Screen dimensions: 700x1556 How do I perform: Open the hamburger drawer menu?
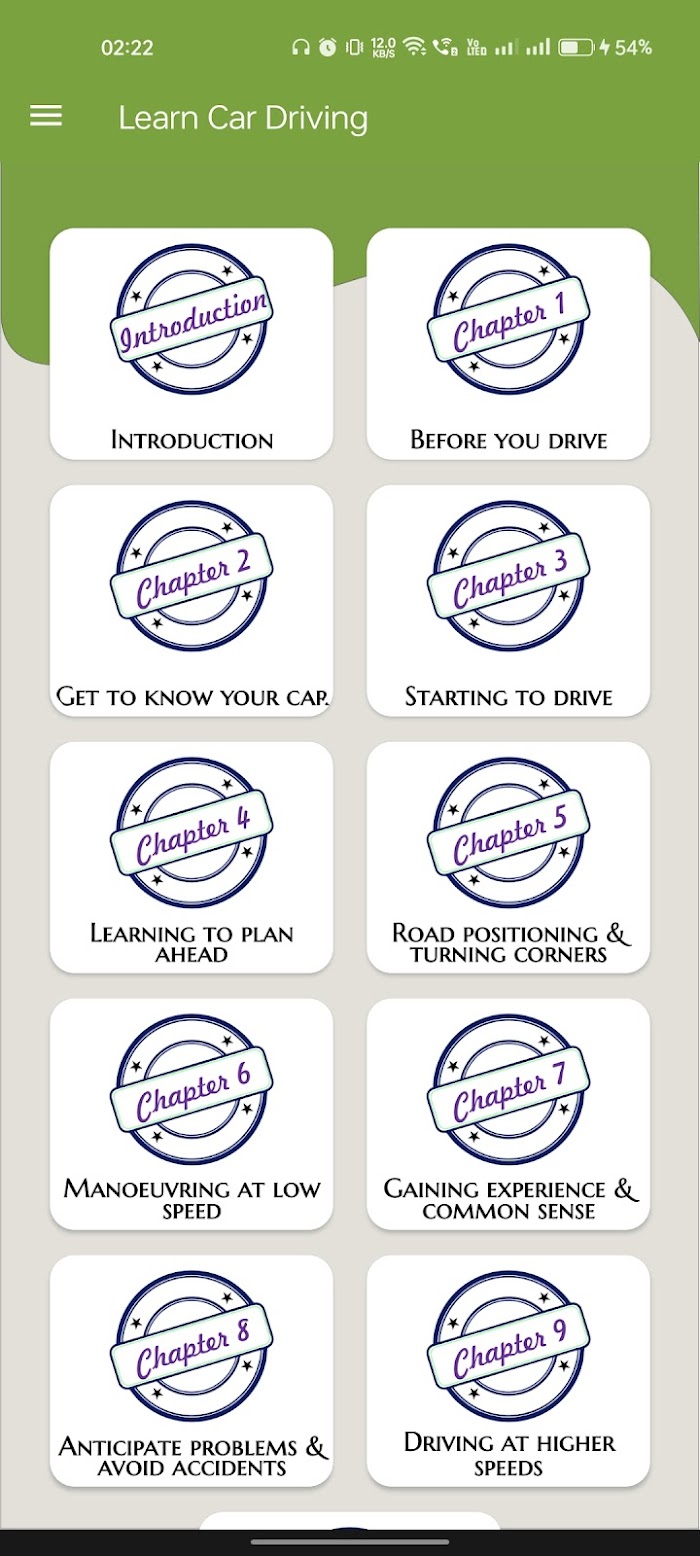[x=46, y=117]
